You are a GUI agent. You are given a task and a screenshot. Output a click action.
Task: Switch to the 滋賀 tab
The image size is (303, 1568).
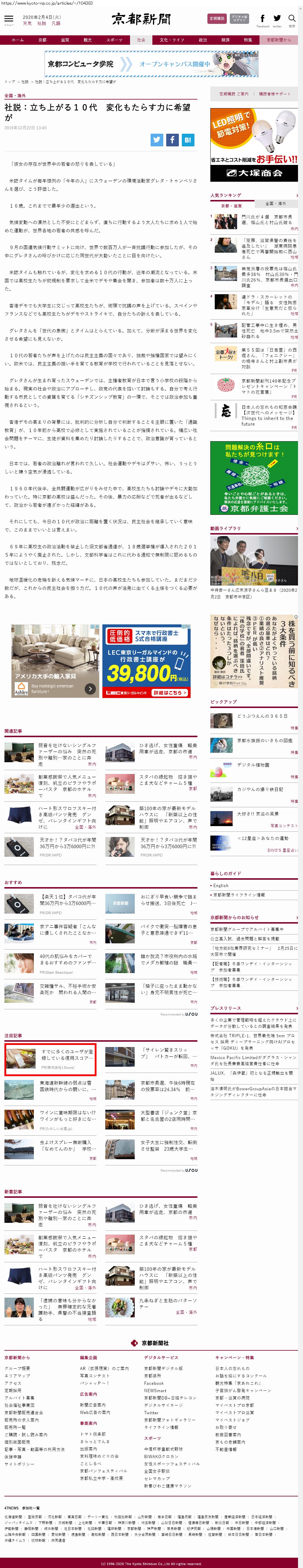[x=64, y=39]
